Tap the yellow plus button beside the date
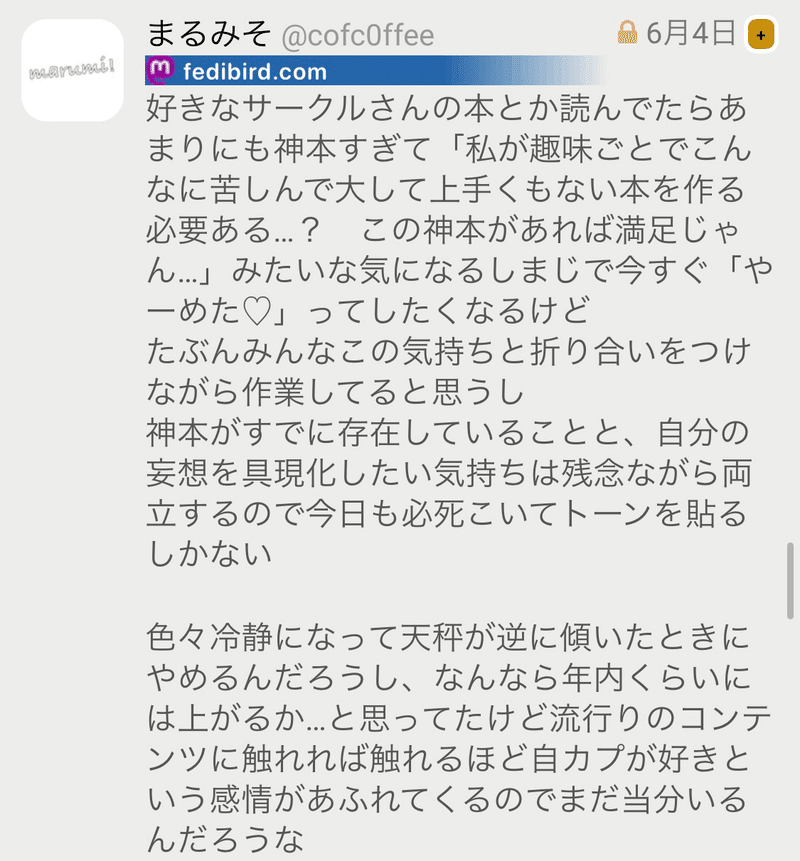The width and height of the screenshot is (800, 861). click(760, 34)
